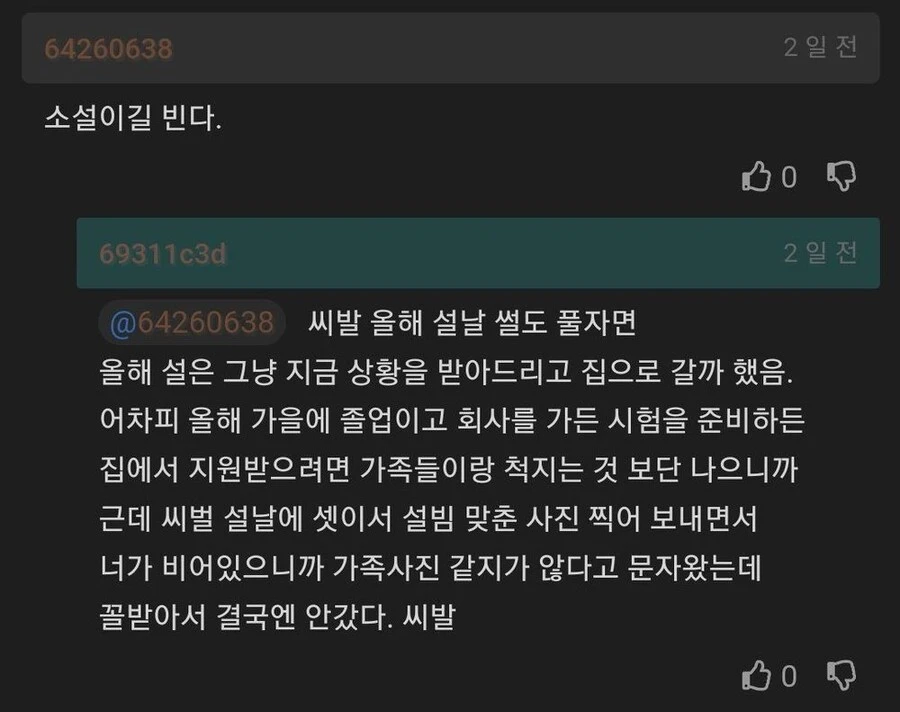The image size is (900, 712).
Task: Upvote the comment by 64260638
Action: pos(756,178)
